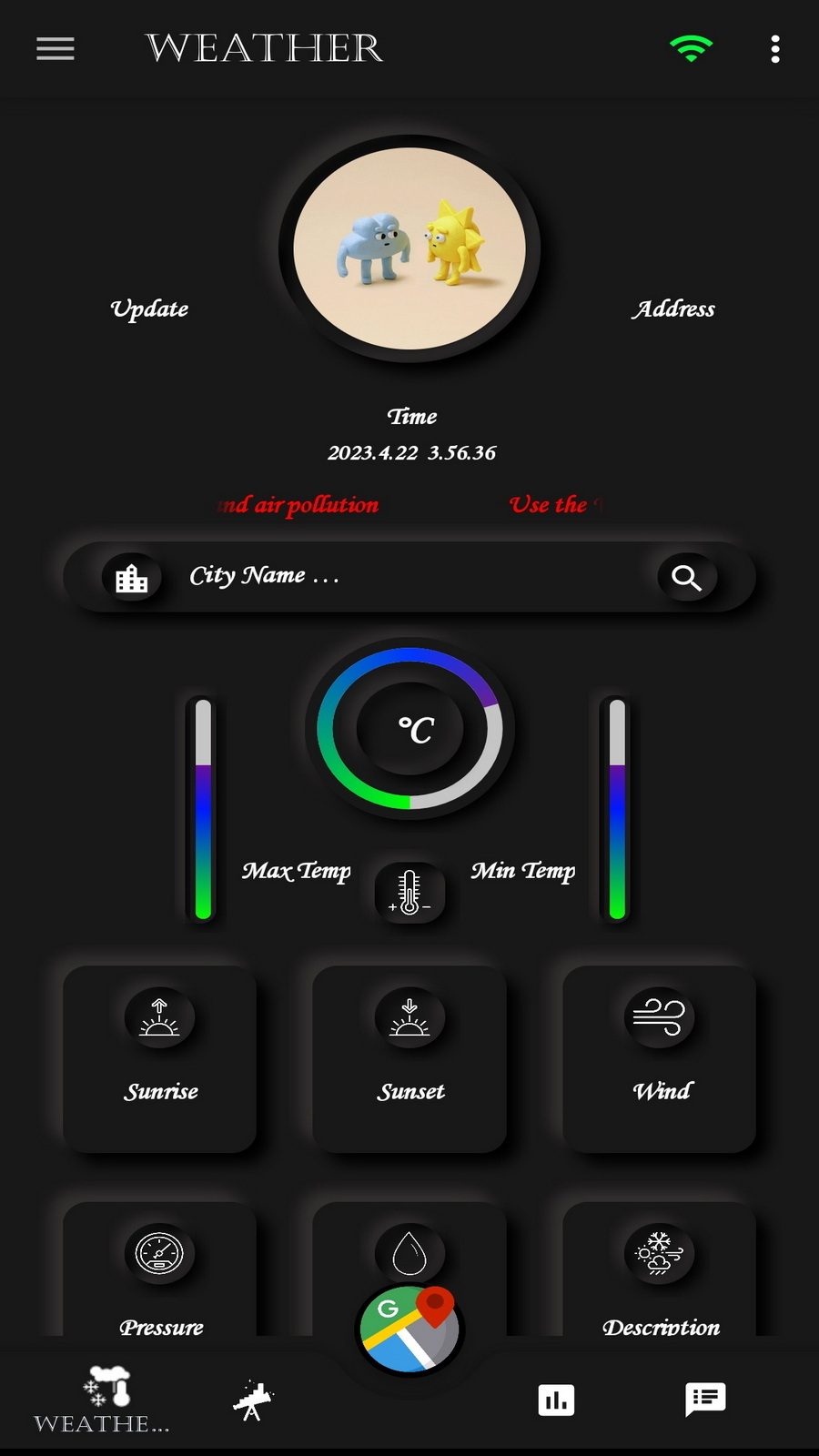Open the Sunrise card

click(159, 1058)
